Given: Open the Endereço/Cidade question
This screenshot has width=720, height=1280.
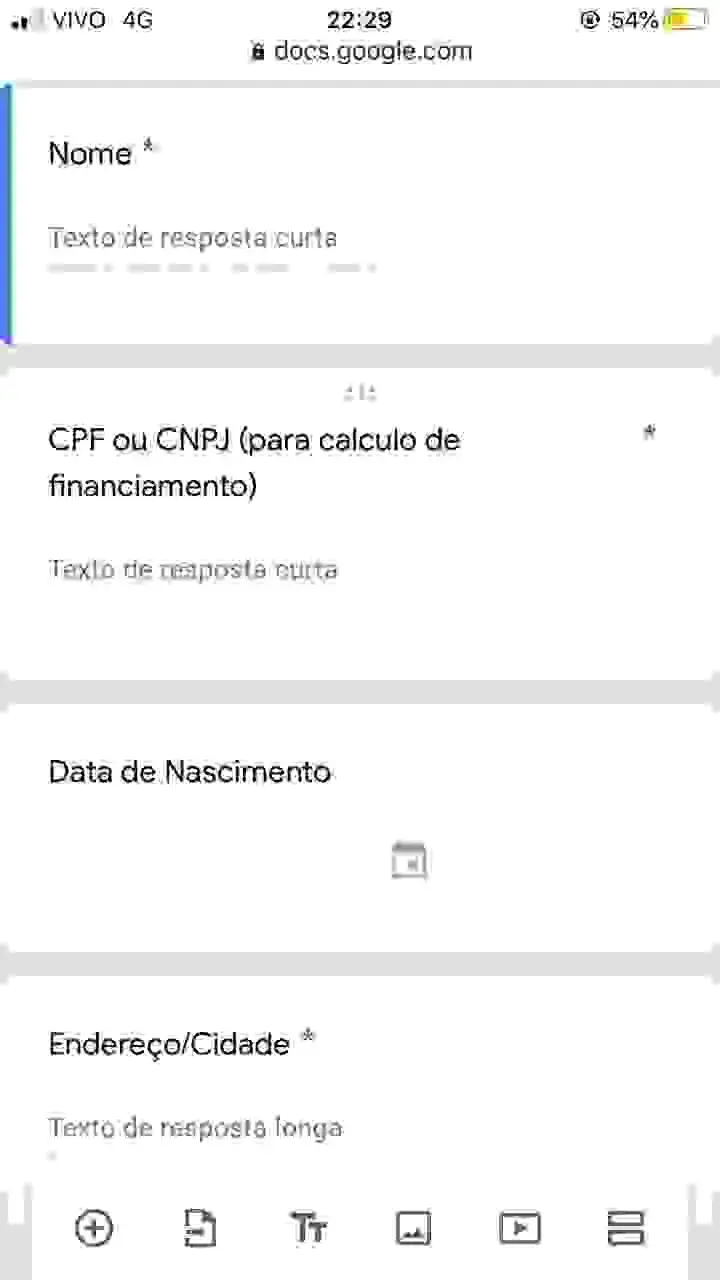Looking at the screenshot, I should (360, 1080).
